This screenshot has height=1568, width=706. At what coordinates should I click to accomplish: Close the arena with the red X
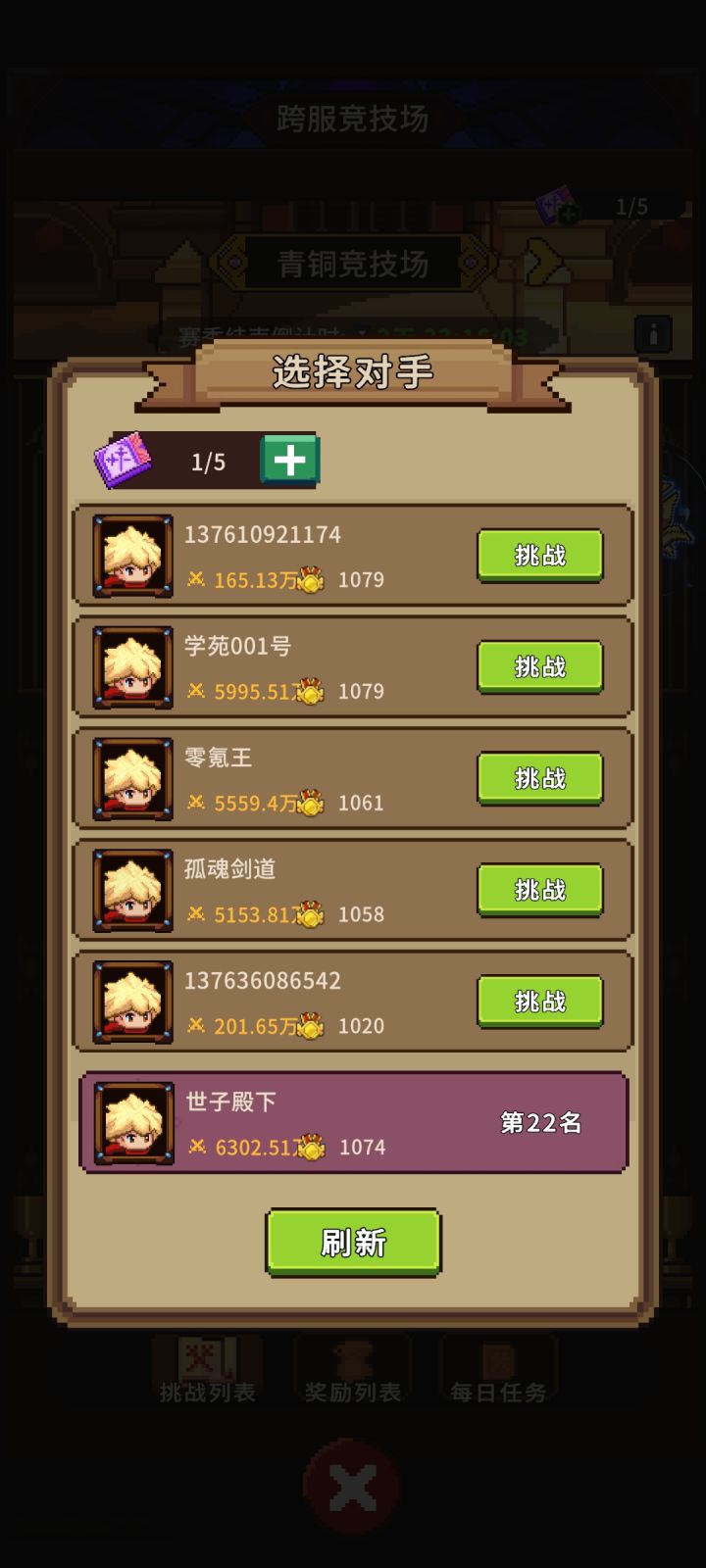353,1488
